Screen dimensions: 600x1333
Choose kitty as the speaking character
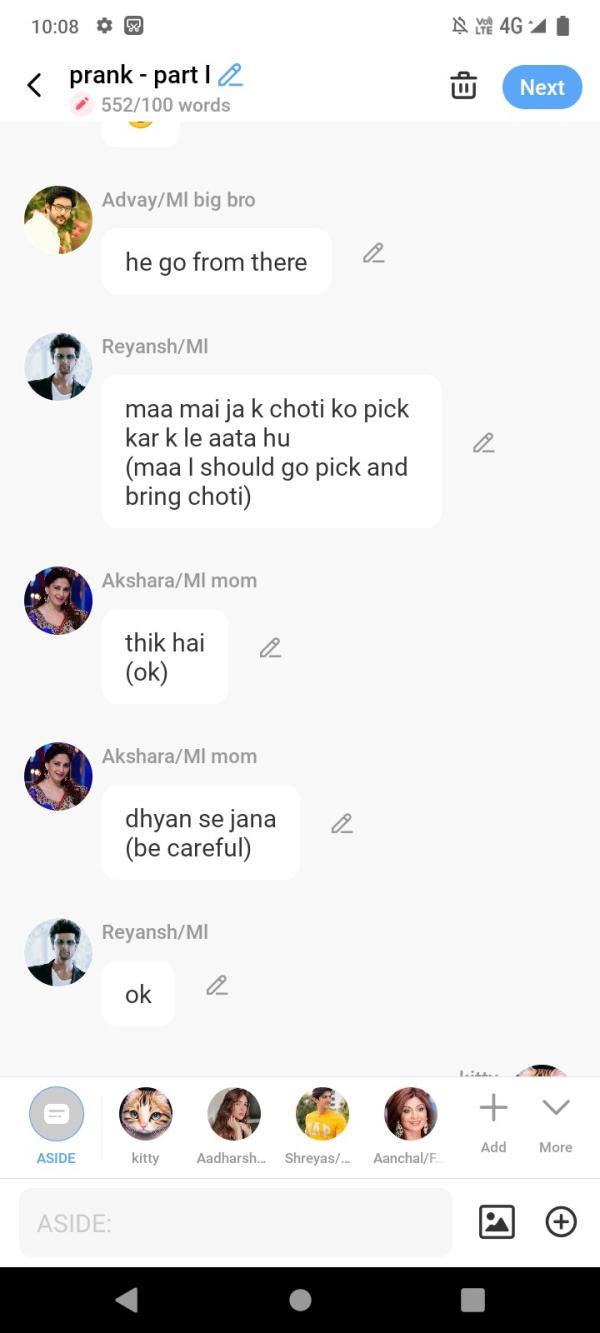click(x=145, y=1125)
